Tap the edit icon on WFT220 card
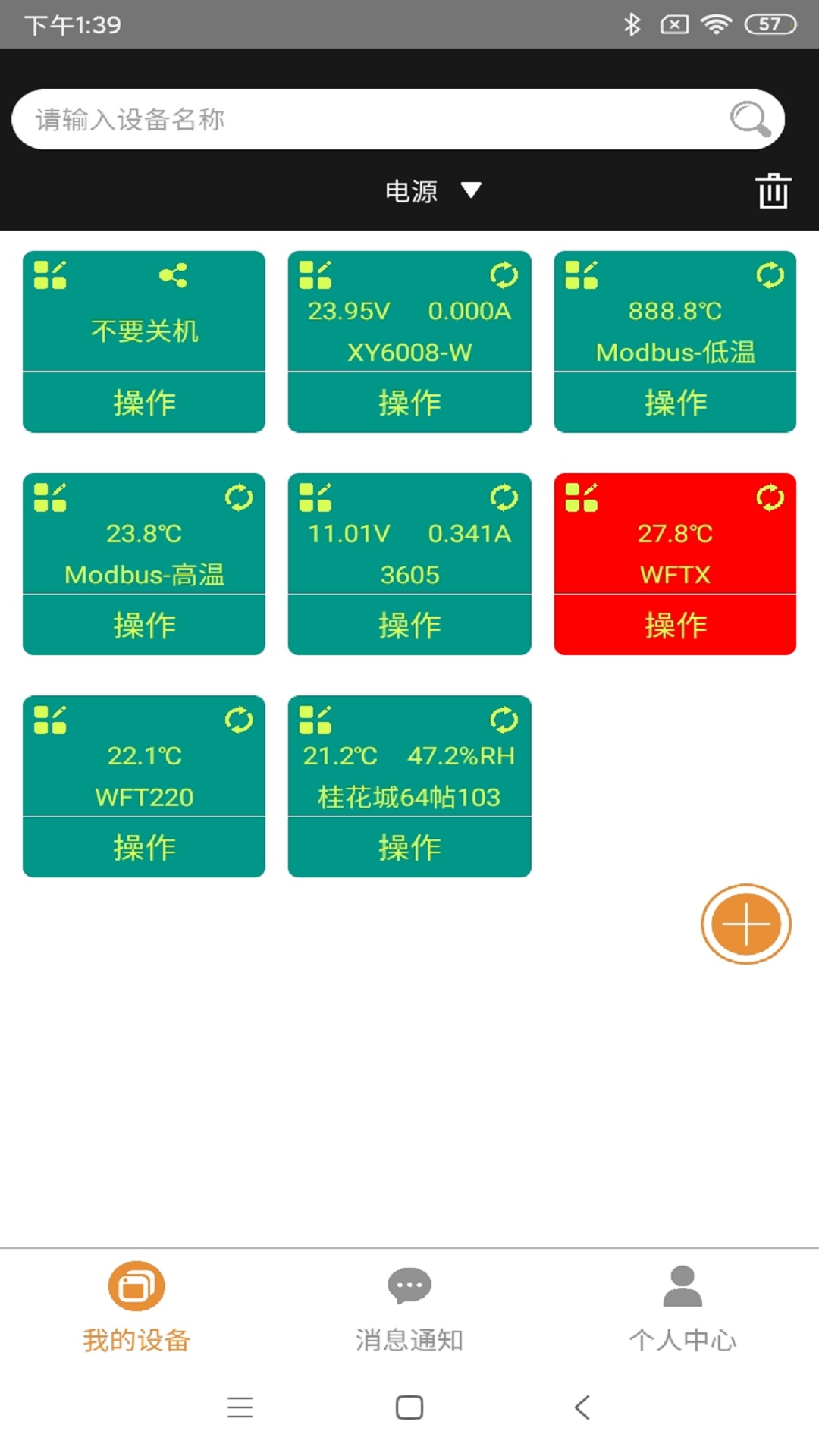 pyautogui.click(x=50, y=721)
